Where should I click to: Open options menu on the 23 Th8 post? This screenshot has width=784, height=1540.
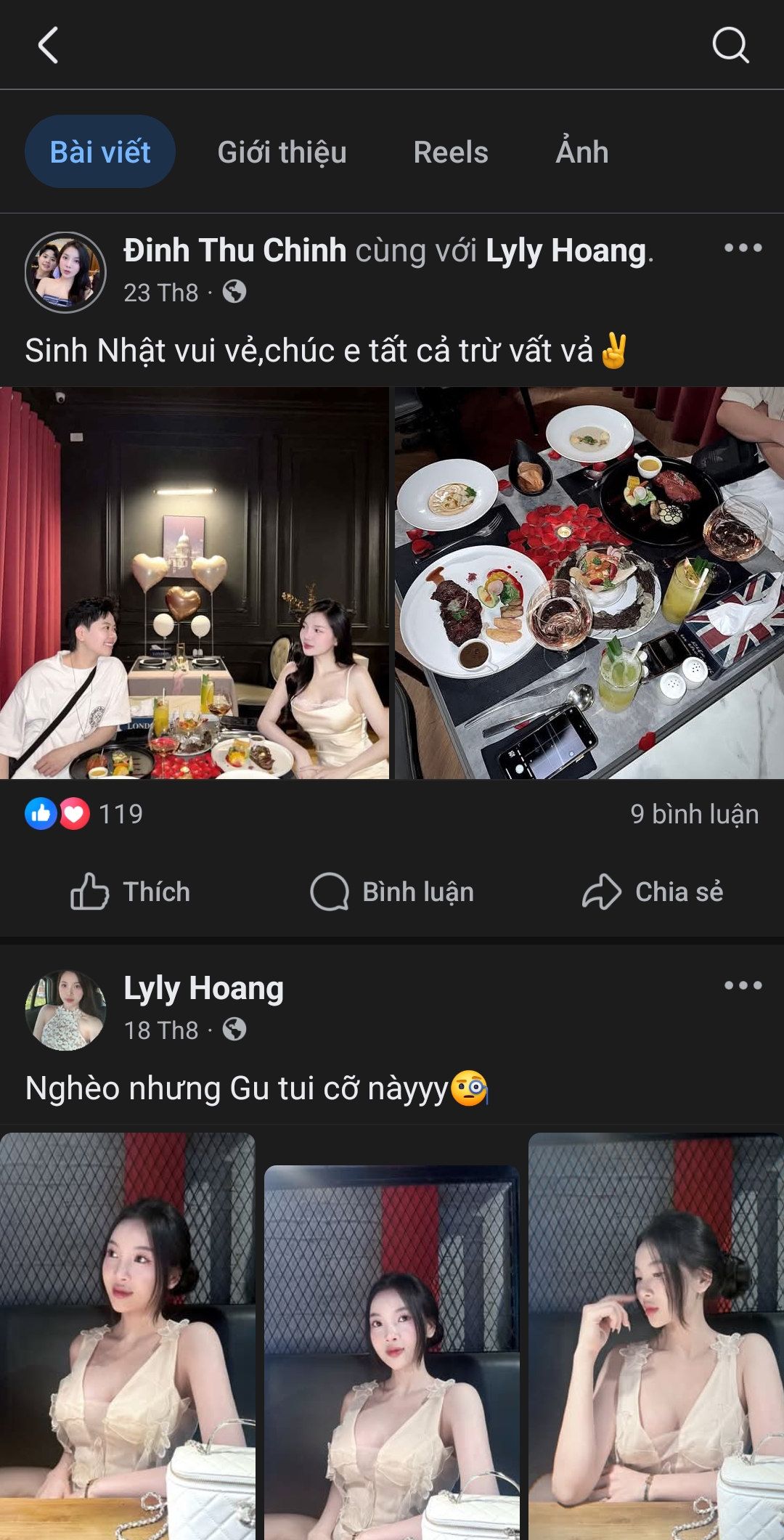click(743, 248)
